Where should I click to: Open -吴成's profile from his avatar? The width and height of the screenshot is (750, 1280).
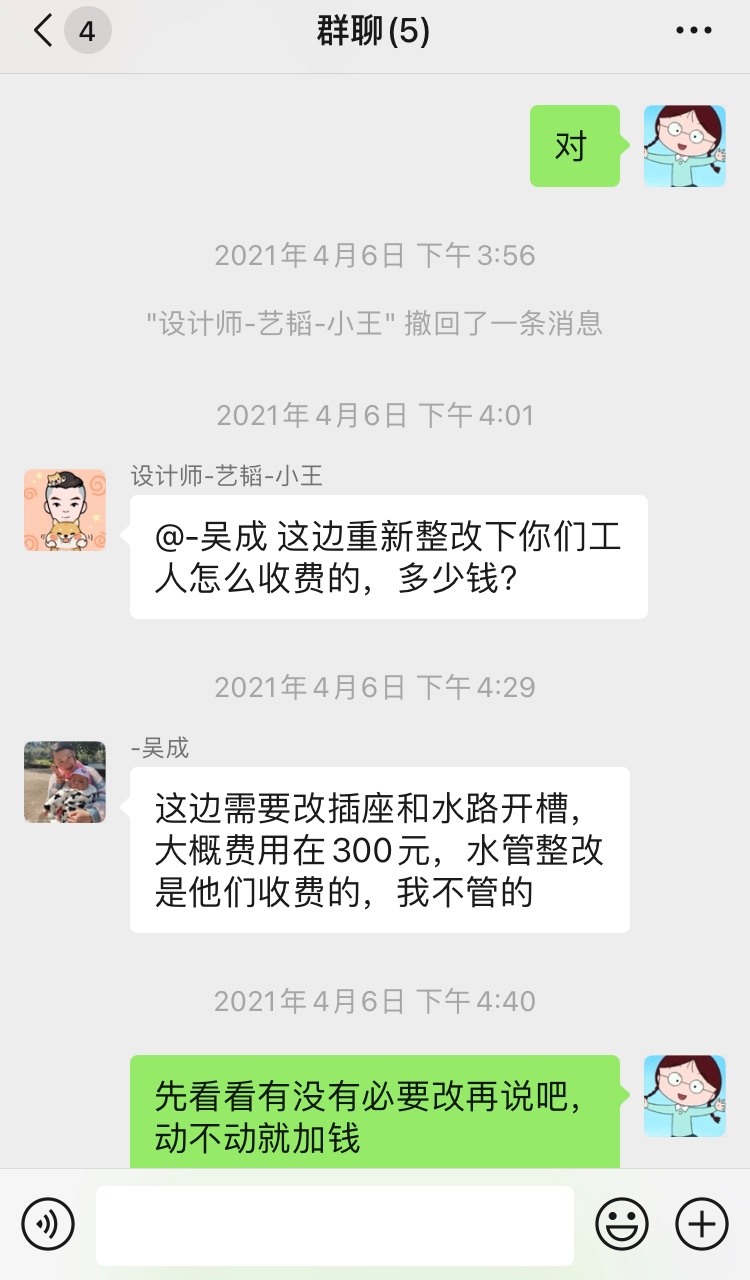coord(65,782)
